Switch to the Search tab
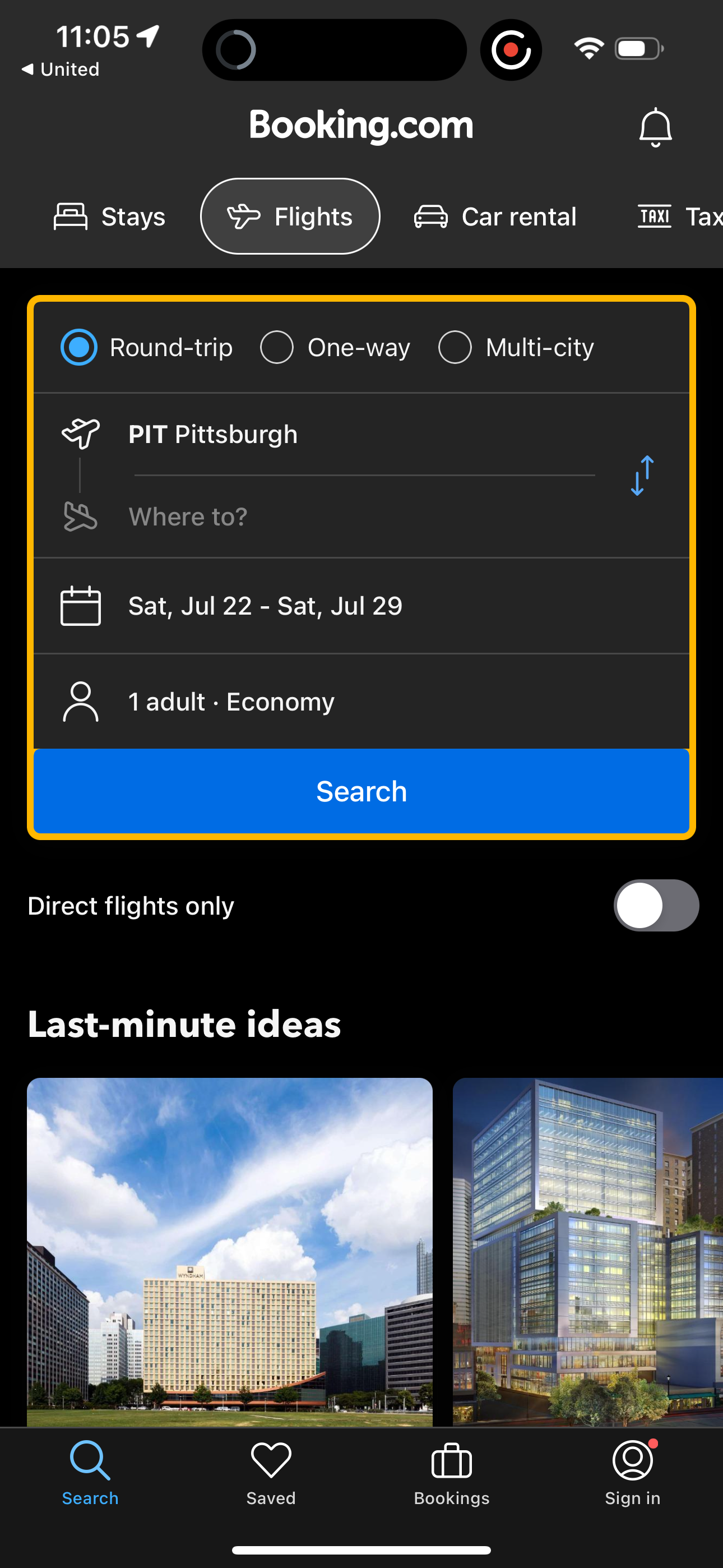This screenshot has width=723, height=1568. click(x=90, y=1473)
